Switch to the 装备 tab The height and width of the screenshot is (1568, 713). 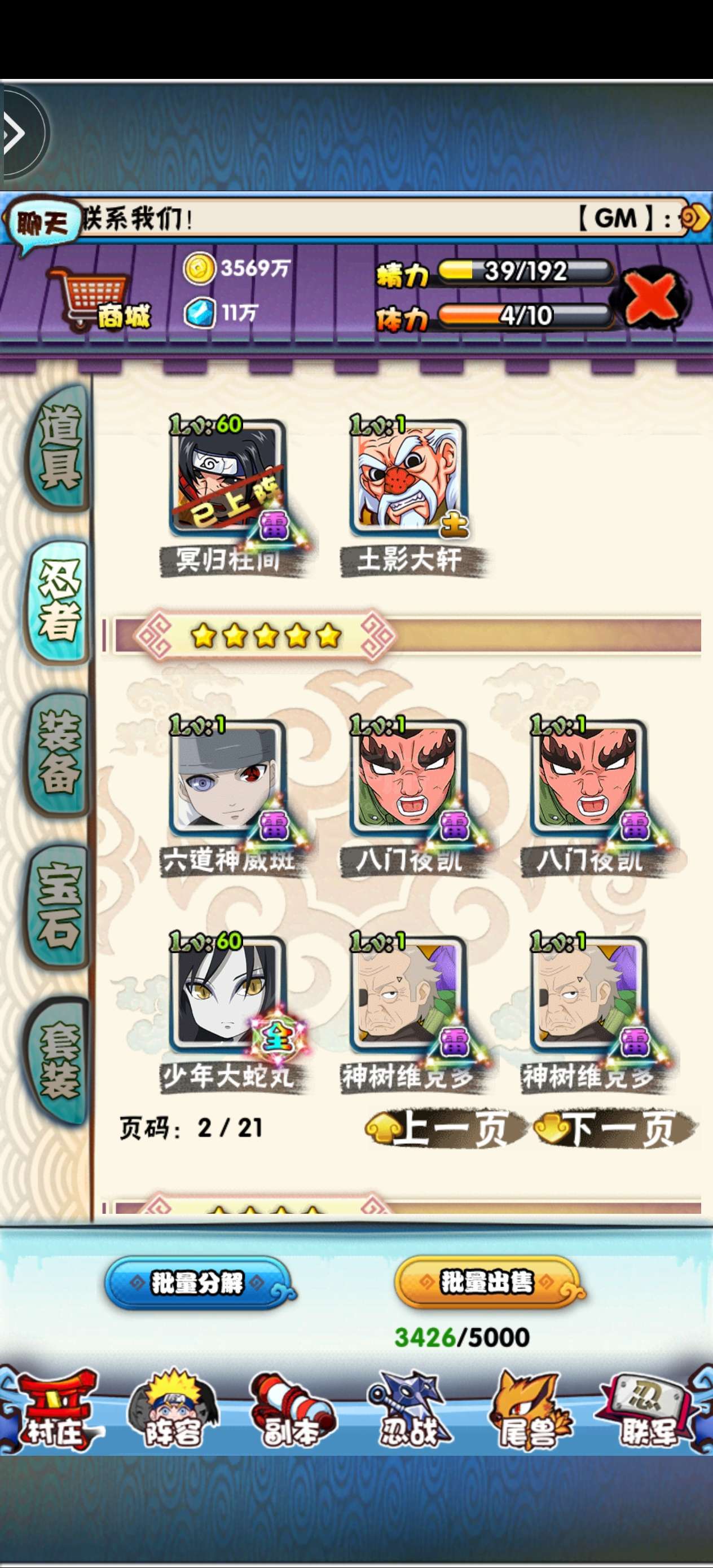(59, 753)
